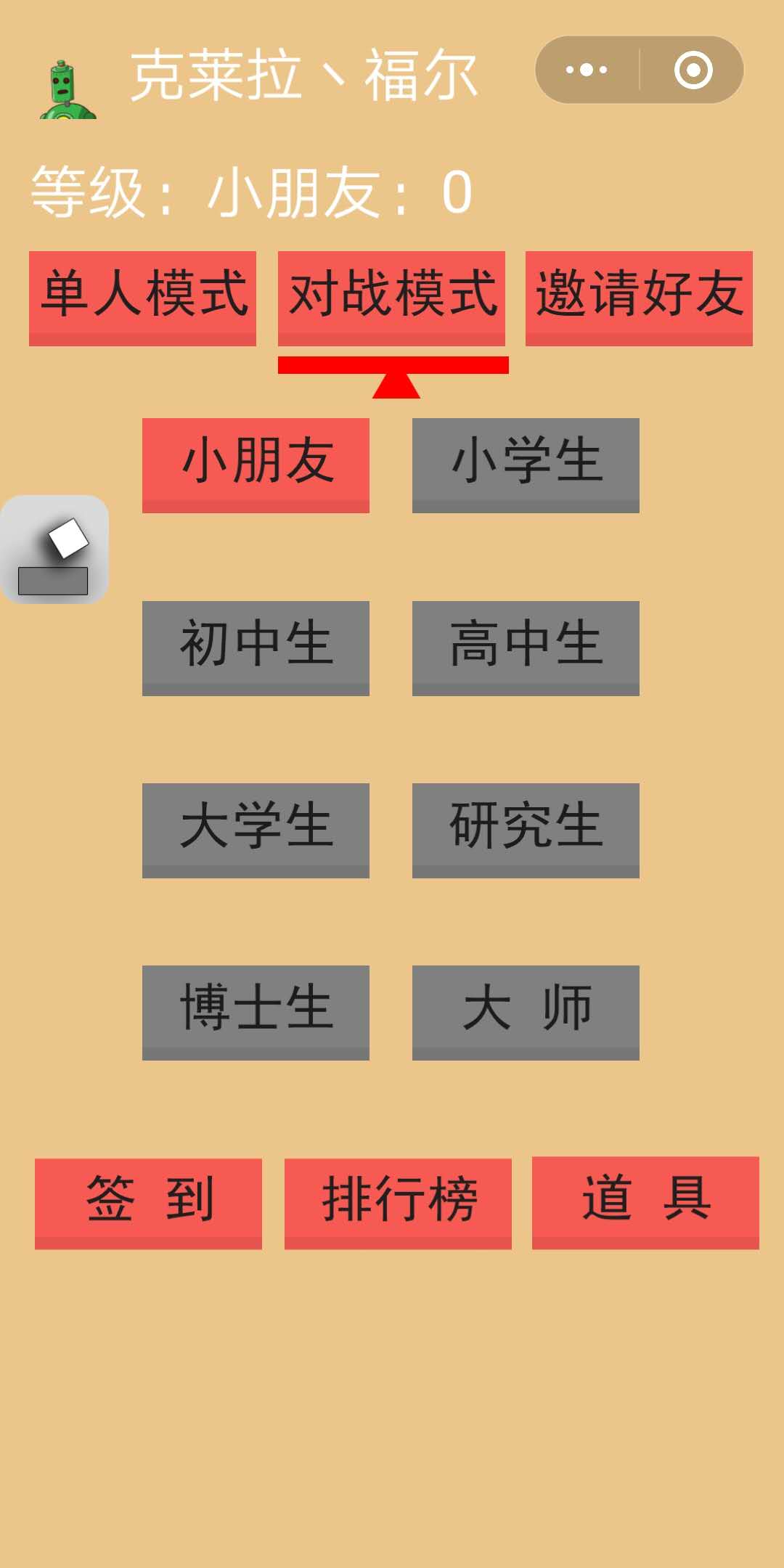Select the 初中生 level

coord(256,648)
